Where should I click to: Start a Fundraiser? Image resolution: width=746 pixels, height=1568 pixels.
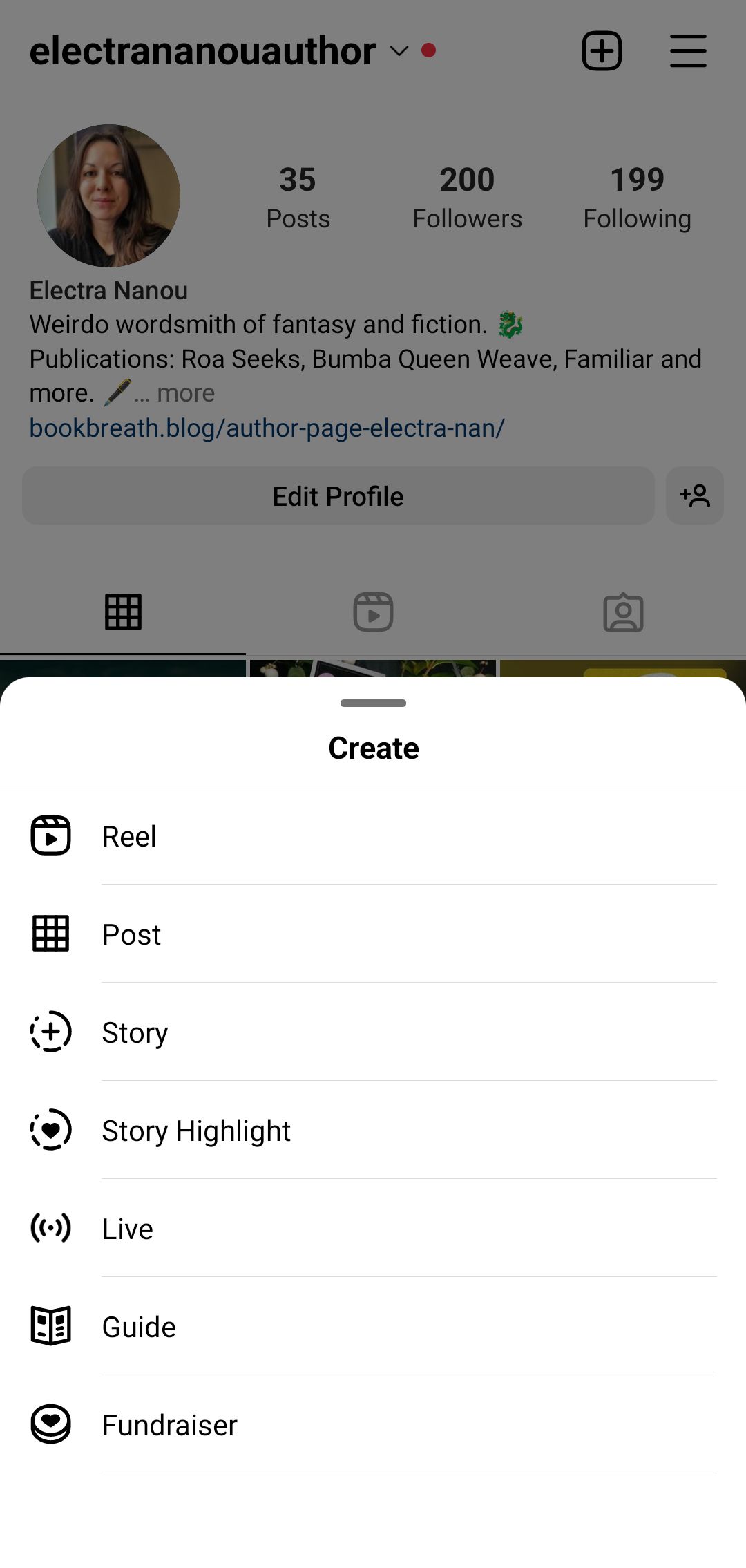pyautogui.click(x=373, y=1425)
